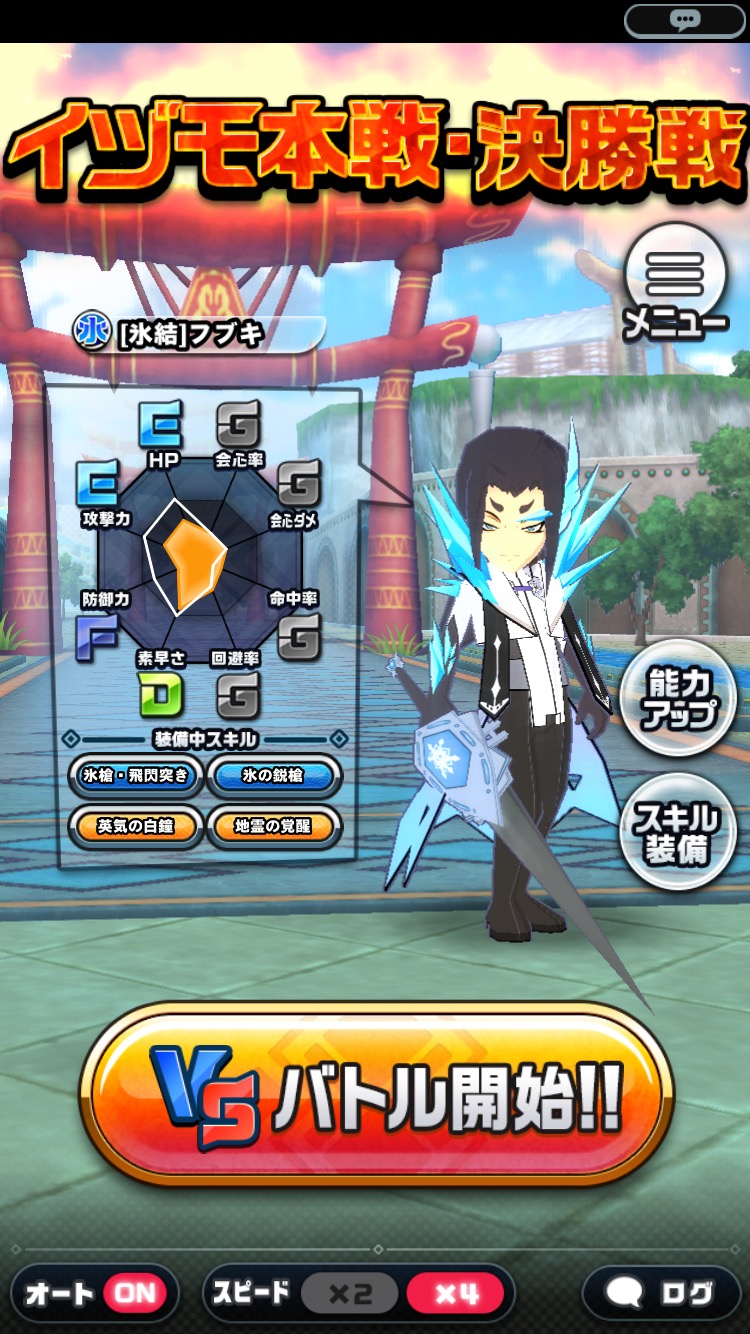View the 氷の鋭槍 skill
Screen dimensions: 750x1334
273,776
